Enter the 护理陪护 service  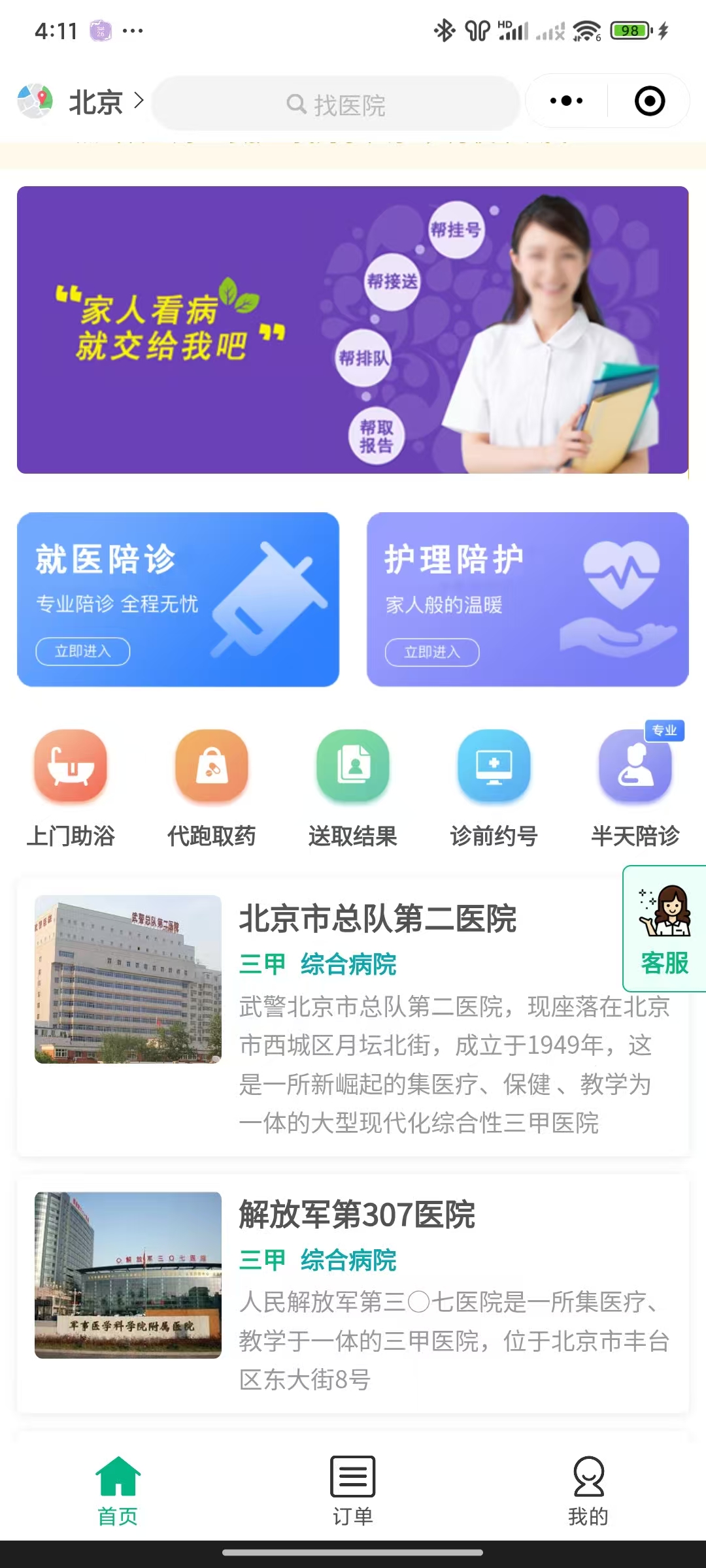[528, 599]
